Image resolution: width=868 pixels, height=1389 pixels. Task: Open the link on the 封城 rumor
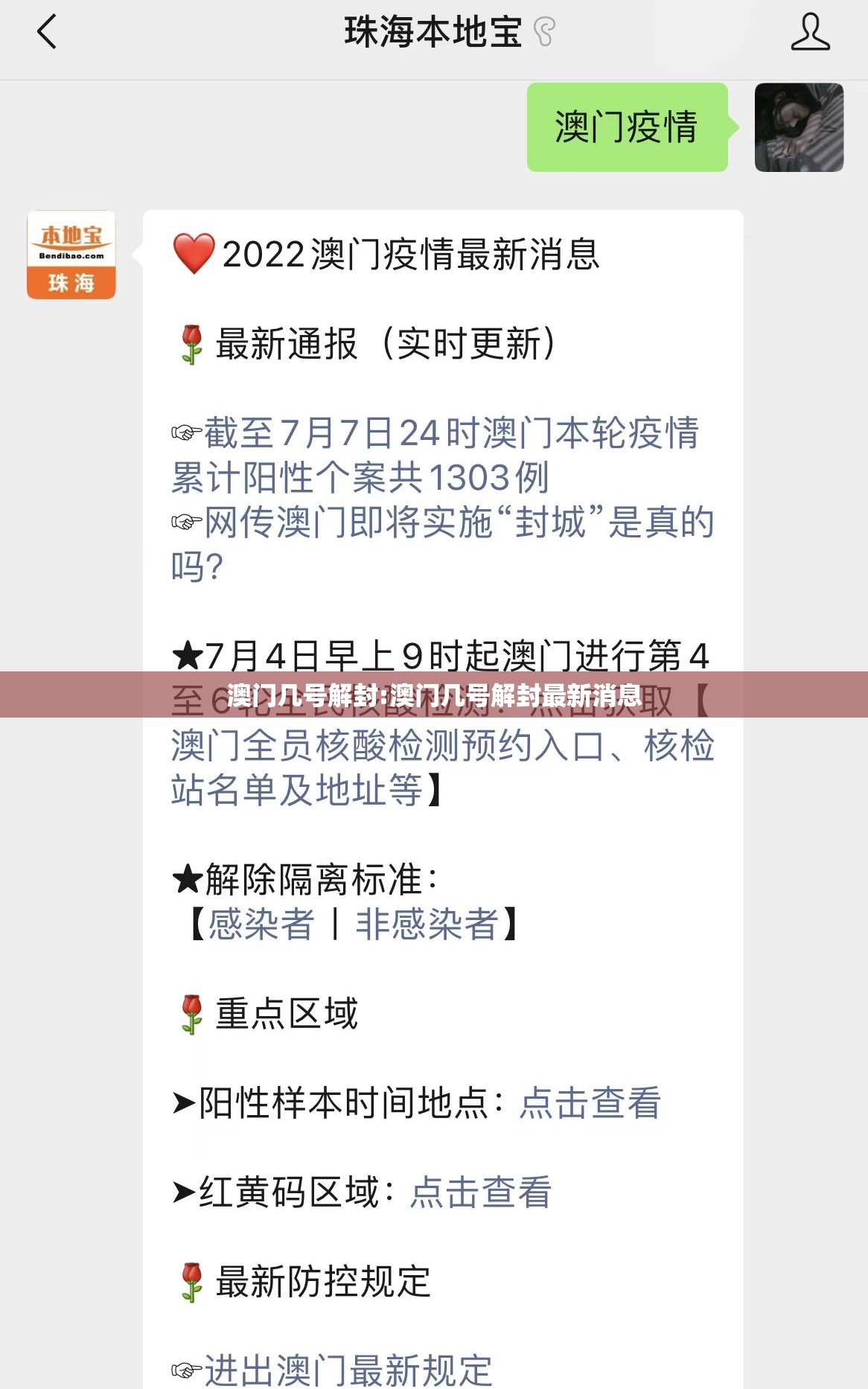[x=443, y=544]
